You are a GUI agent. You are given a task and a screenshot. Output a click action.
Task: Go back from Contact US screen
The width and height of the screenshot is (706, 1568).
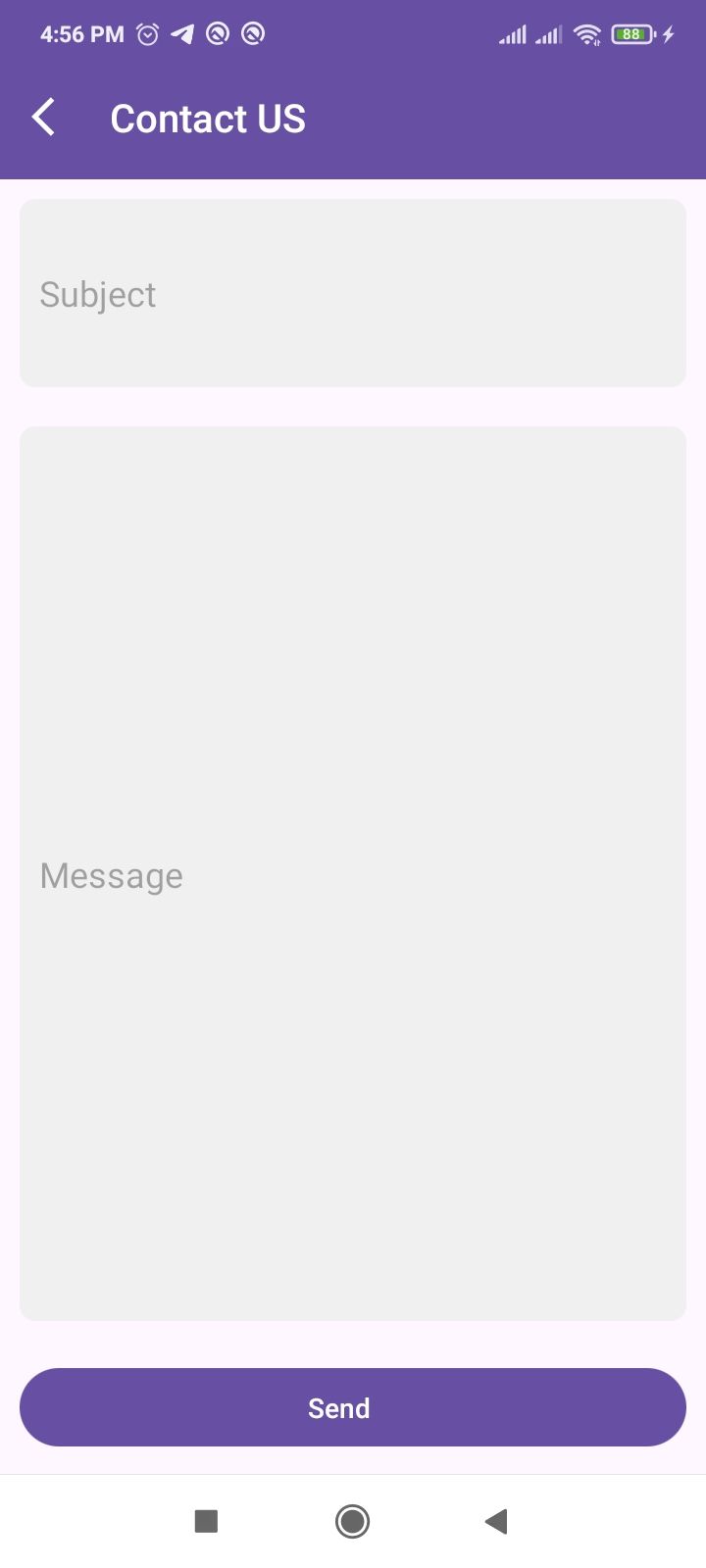(44, 118)
